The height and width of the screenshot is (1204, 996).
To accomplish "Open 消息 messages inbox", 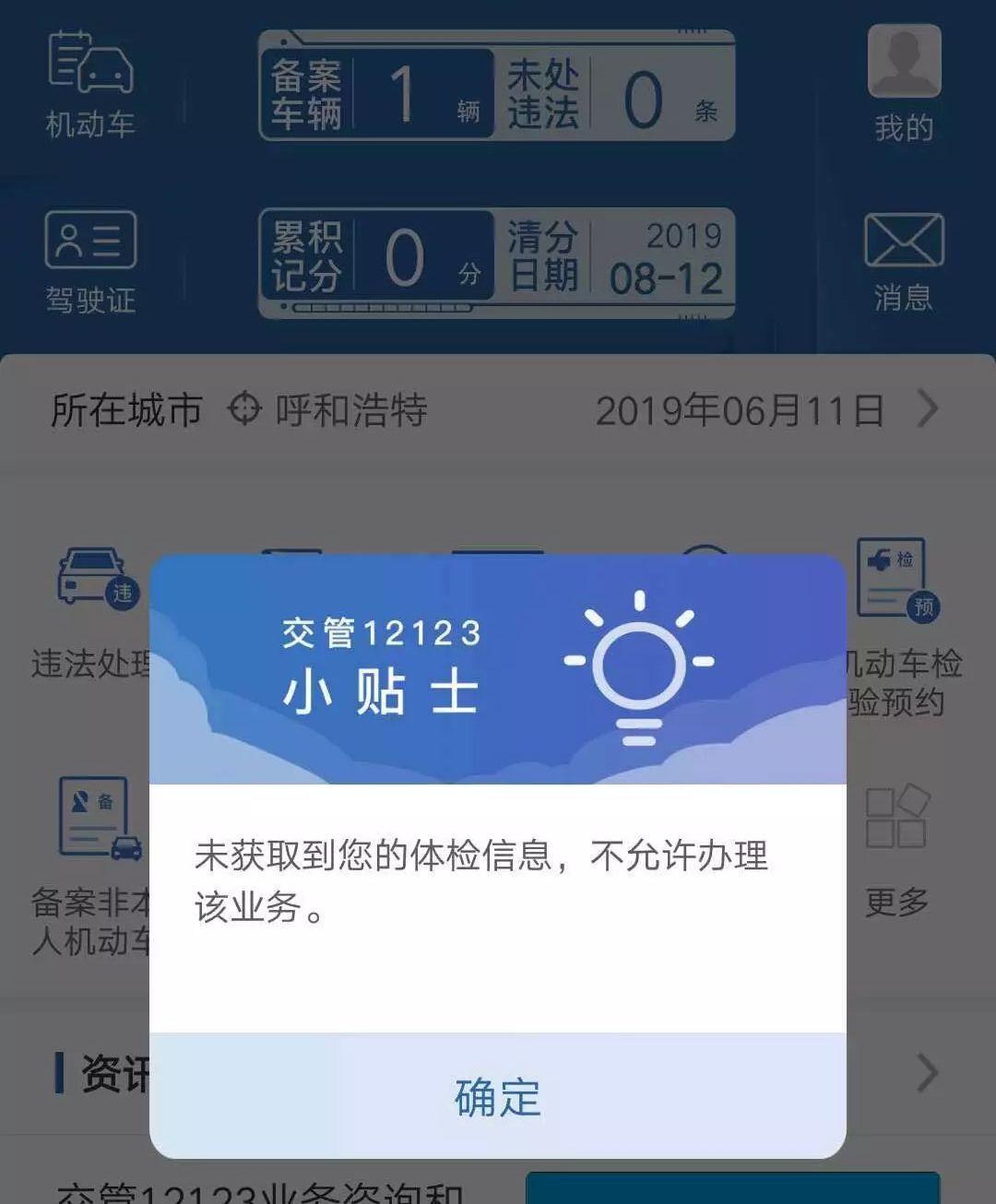I will 904,262.
